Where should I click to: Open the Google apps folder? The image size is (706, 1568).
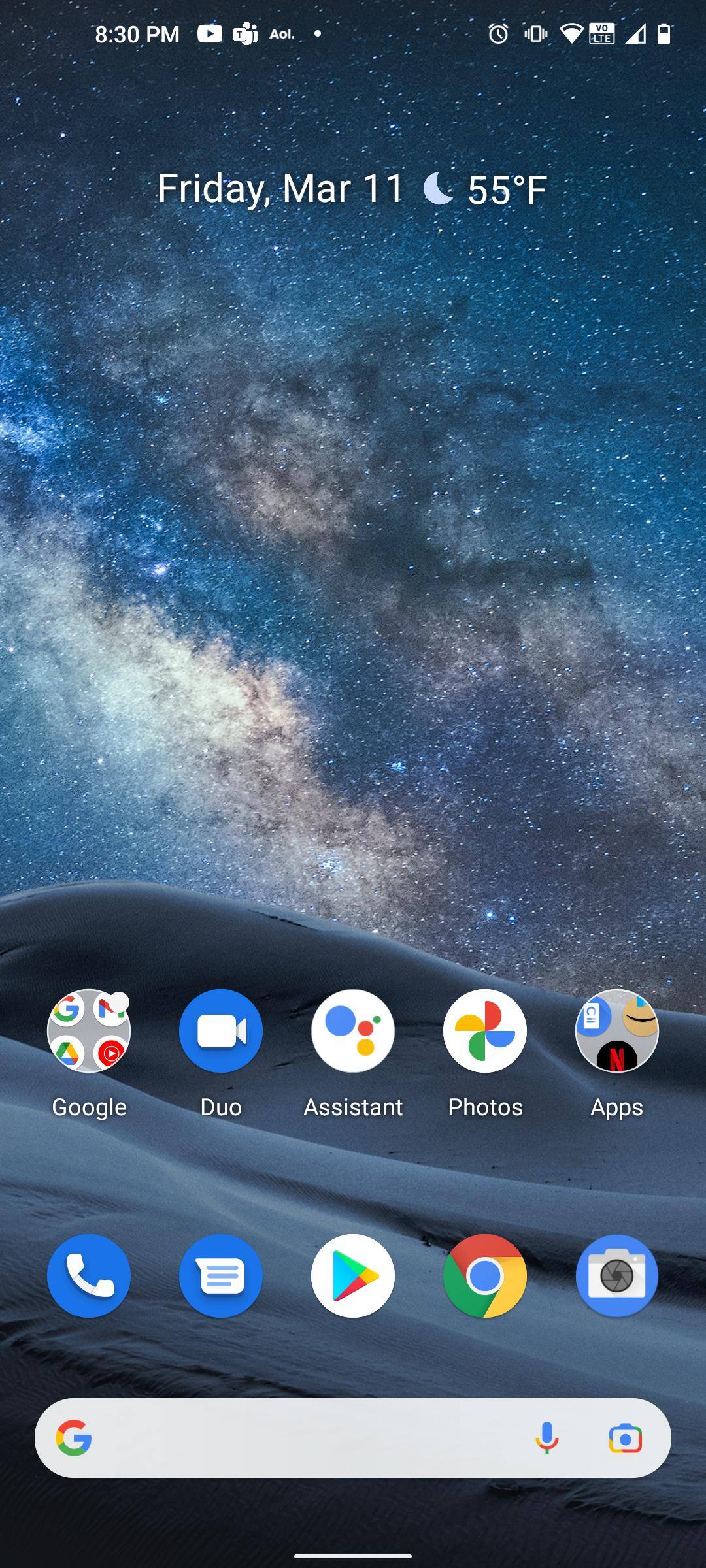(89, 1031)
